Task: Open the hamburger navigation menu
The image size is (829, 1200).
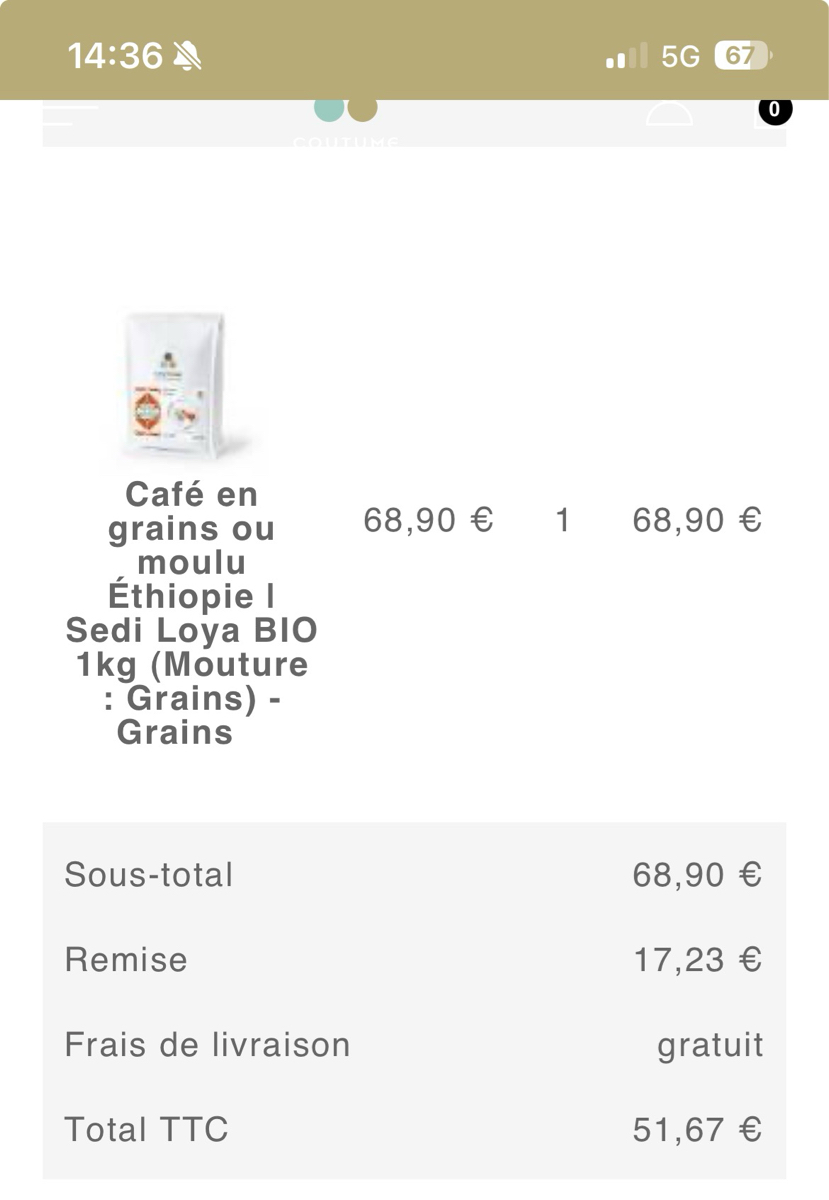Action: coord(70,114)
